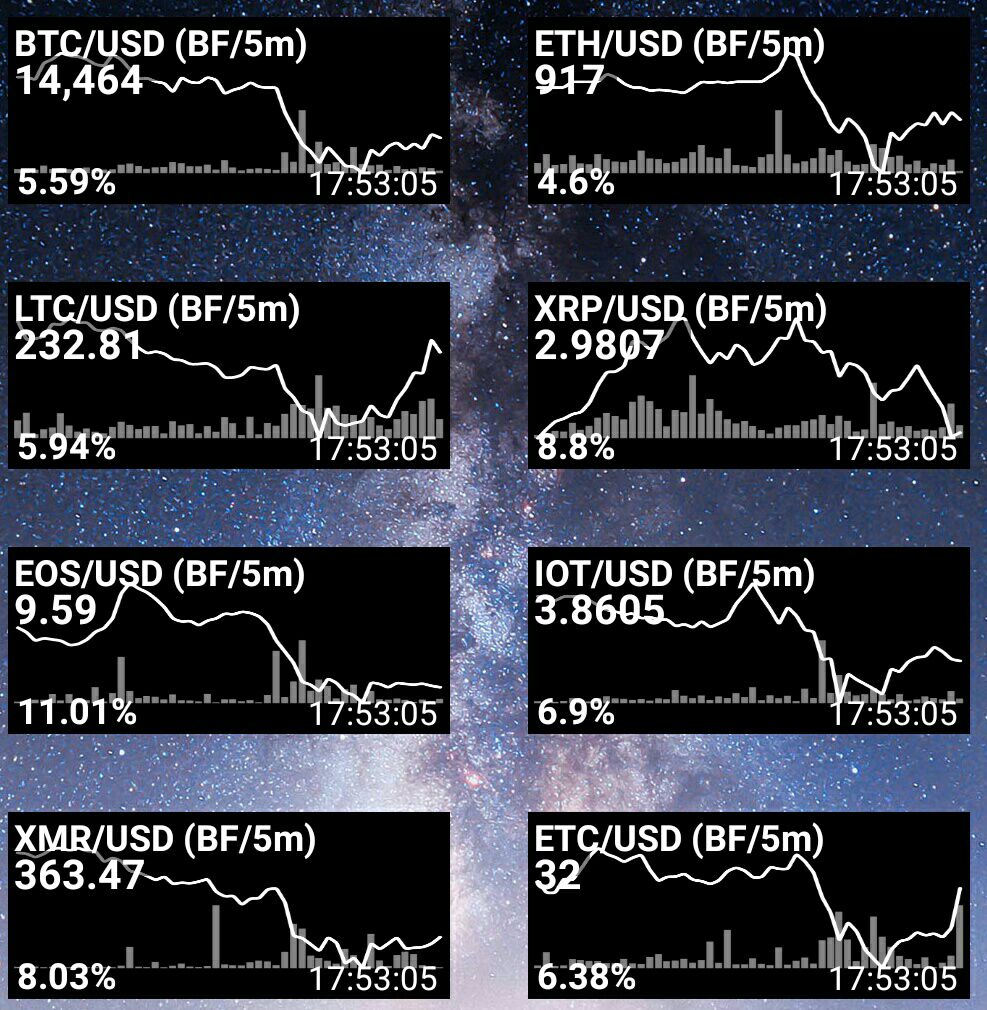Open the EOS/USD widget
This screenshot has width=987, height=1010.
click(229, 640)
